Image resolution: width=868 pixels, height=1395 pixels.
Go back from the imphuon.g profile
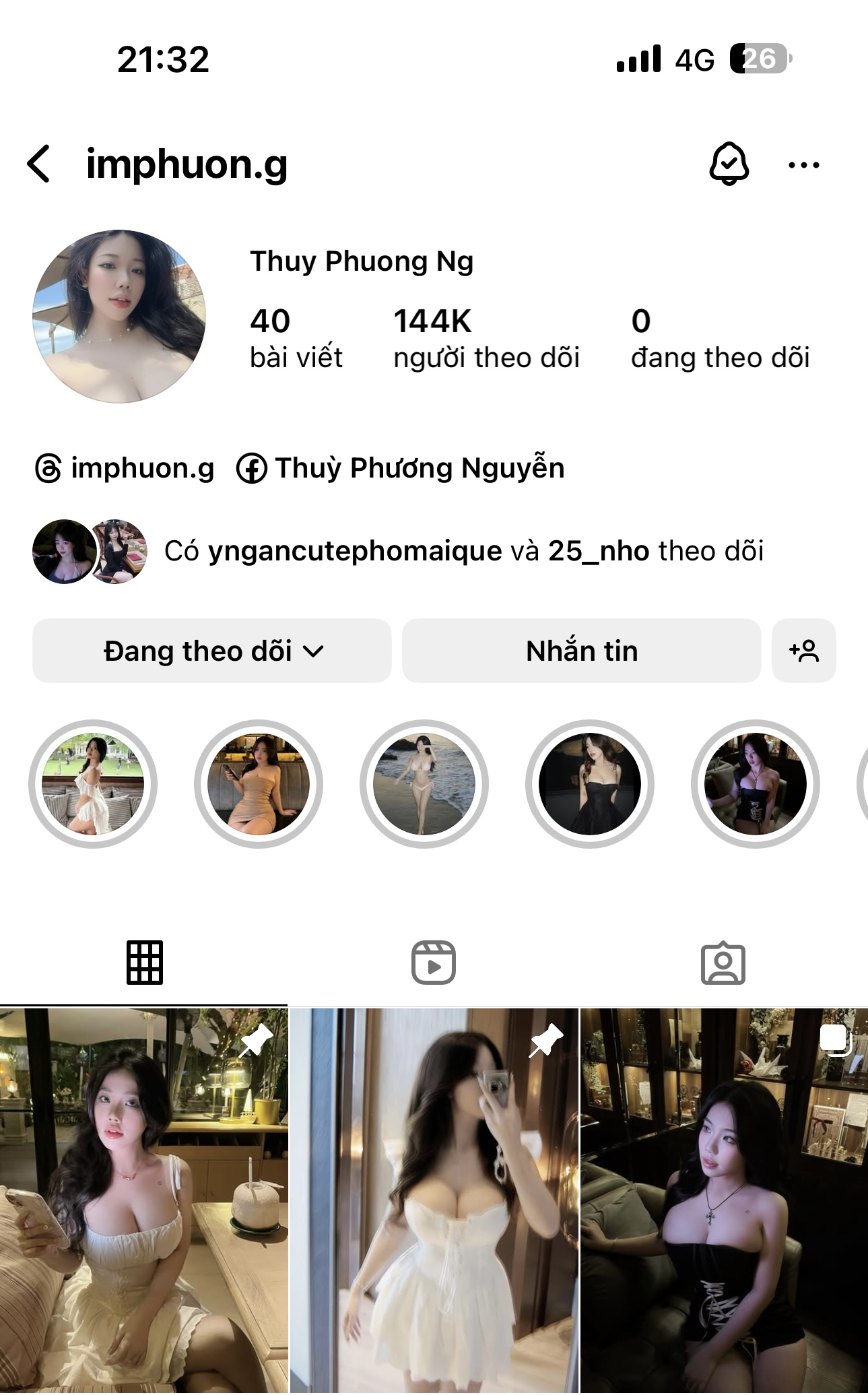click(x=39, y=164)
